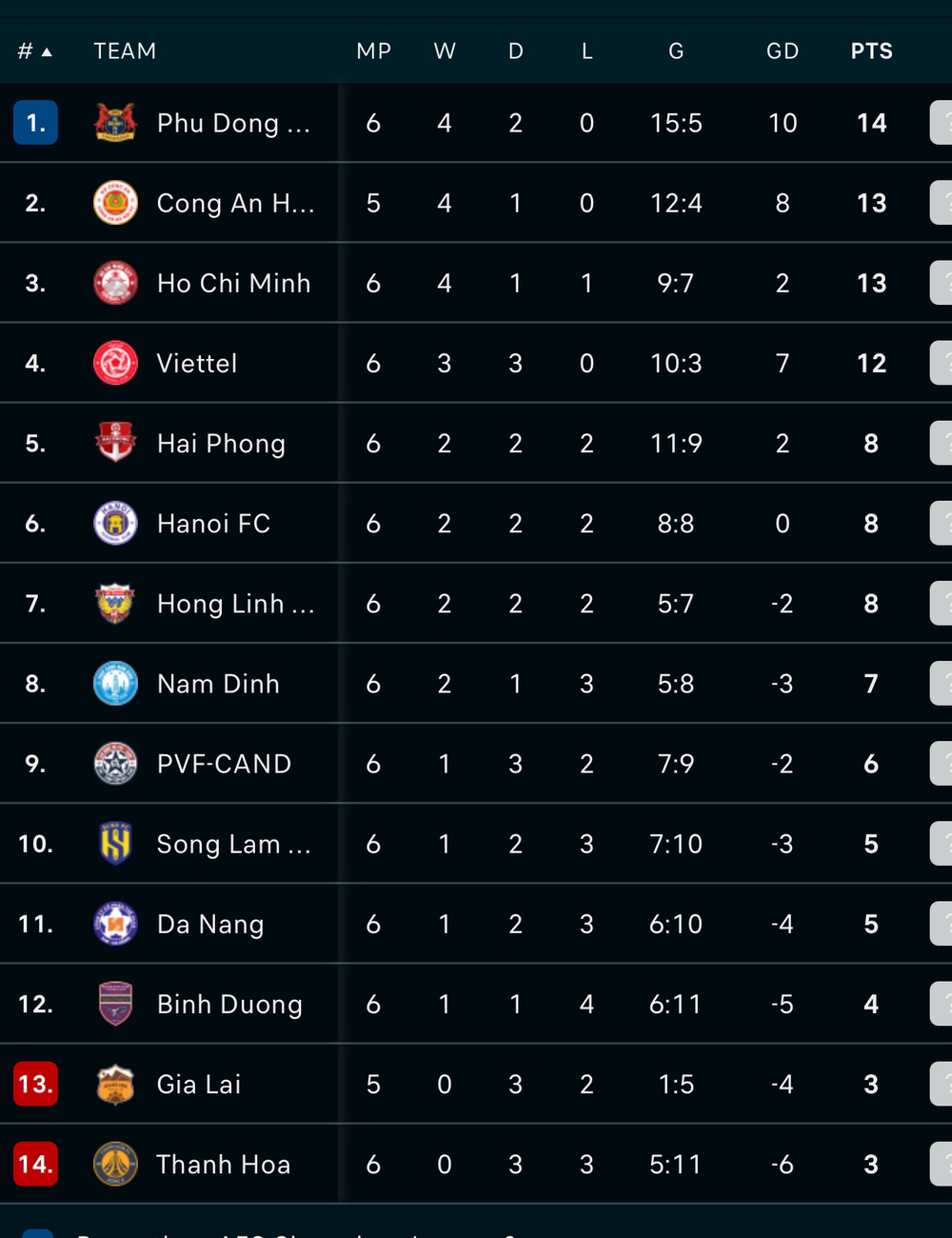
Task: Open Hanoi FC team page
Action: coord(213,524)
